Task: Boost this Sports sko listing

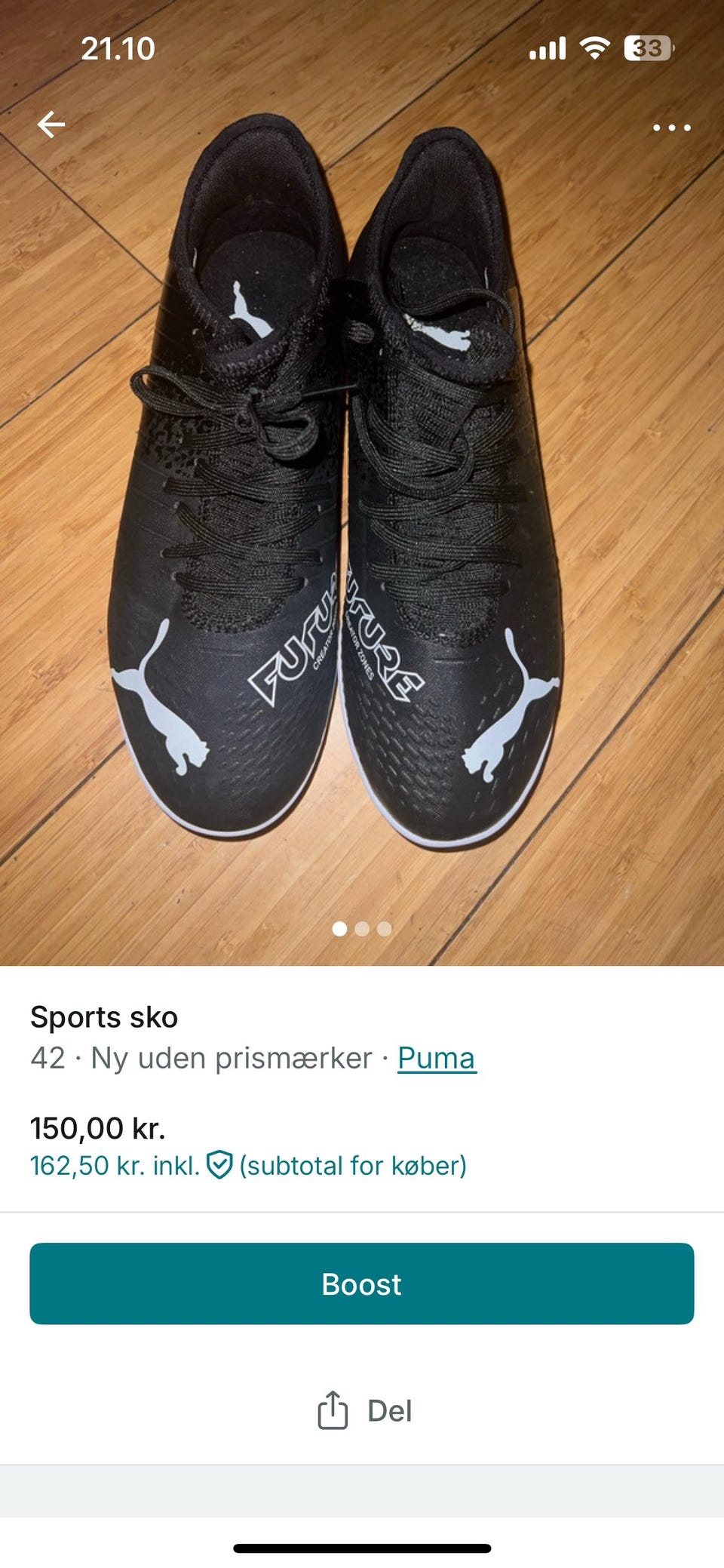Action: [362, 1284]
